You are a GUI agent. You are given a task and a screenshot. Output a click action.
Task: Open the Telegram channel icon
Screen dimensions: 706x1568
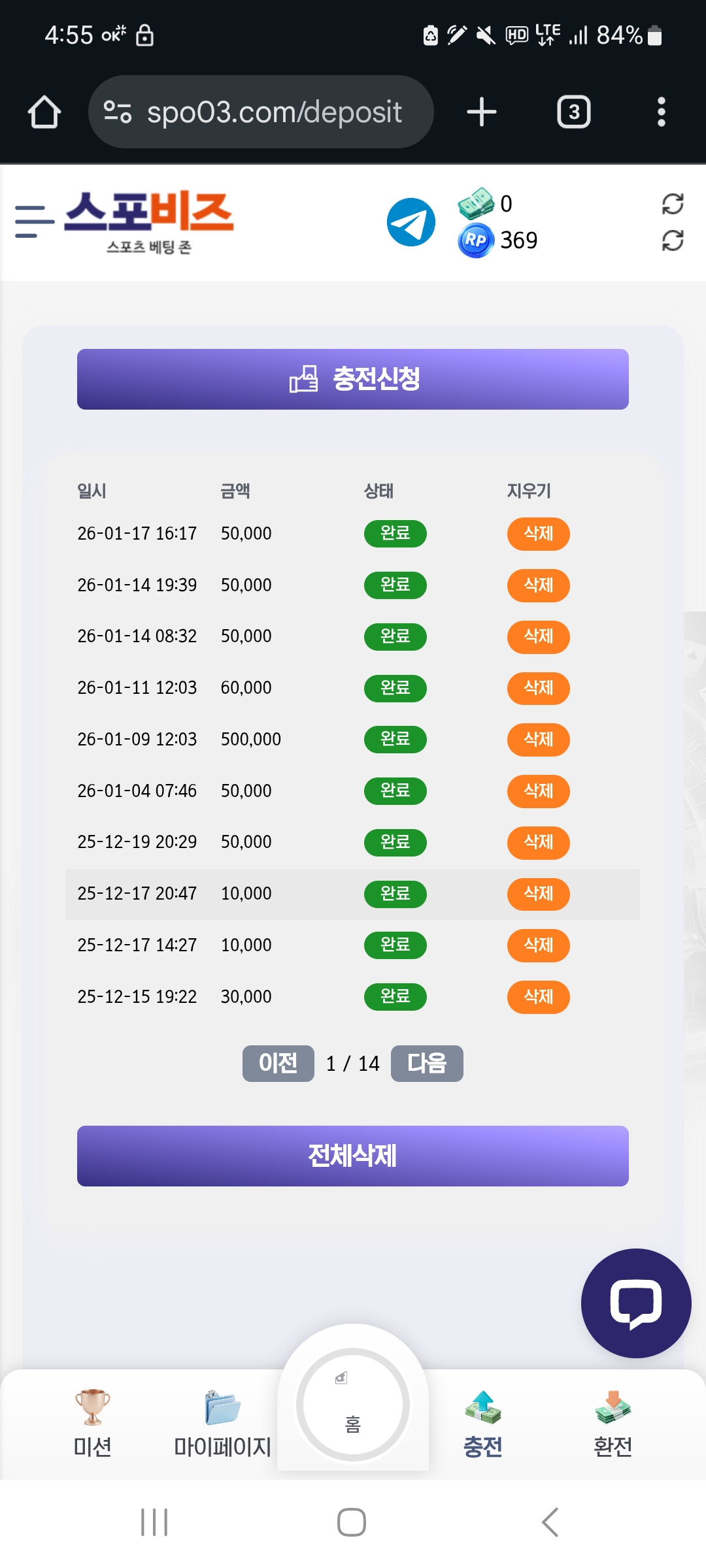pyautogui.click(x=411, y=222)
